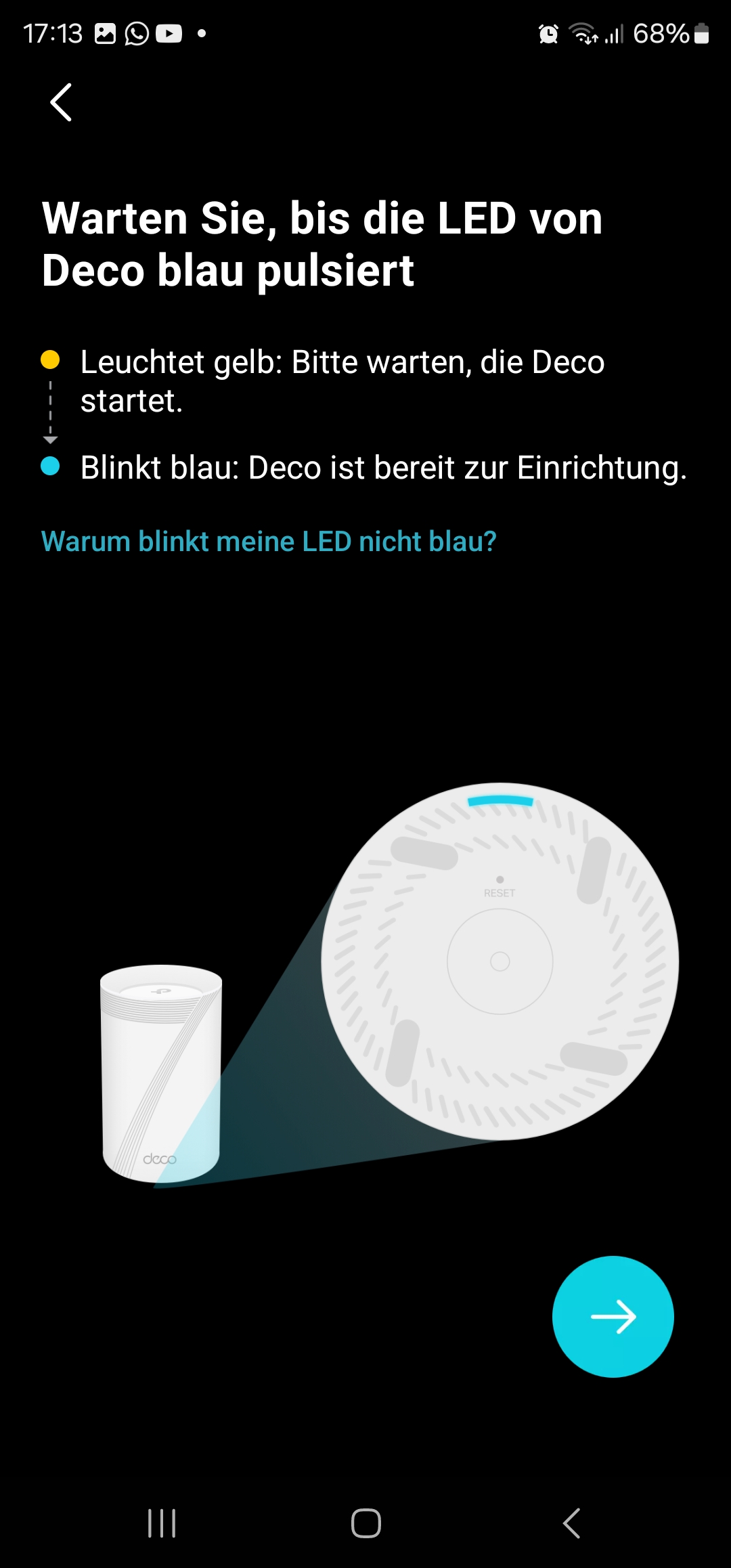The height and width of the screenshot is (1568, 731).
Task: Continue with the round arrow button
Action: [613, 1317]
